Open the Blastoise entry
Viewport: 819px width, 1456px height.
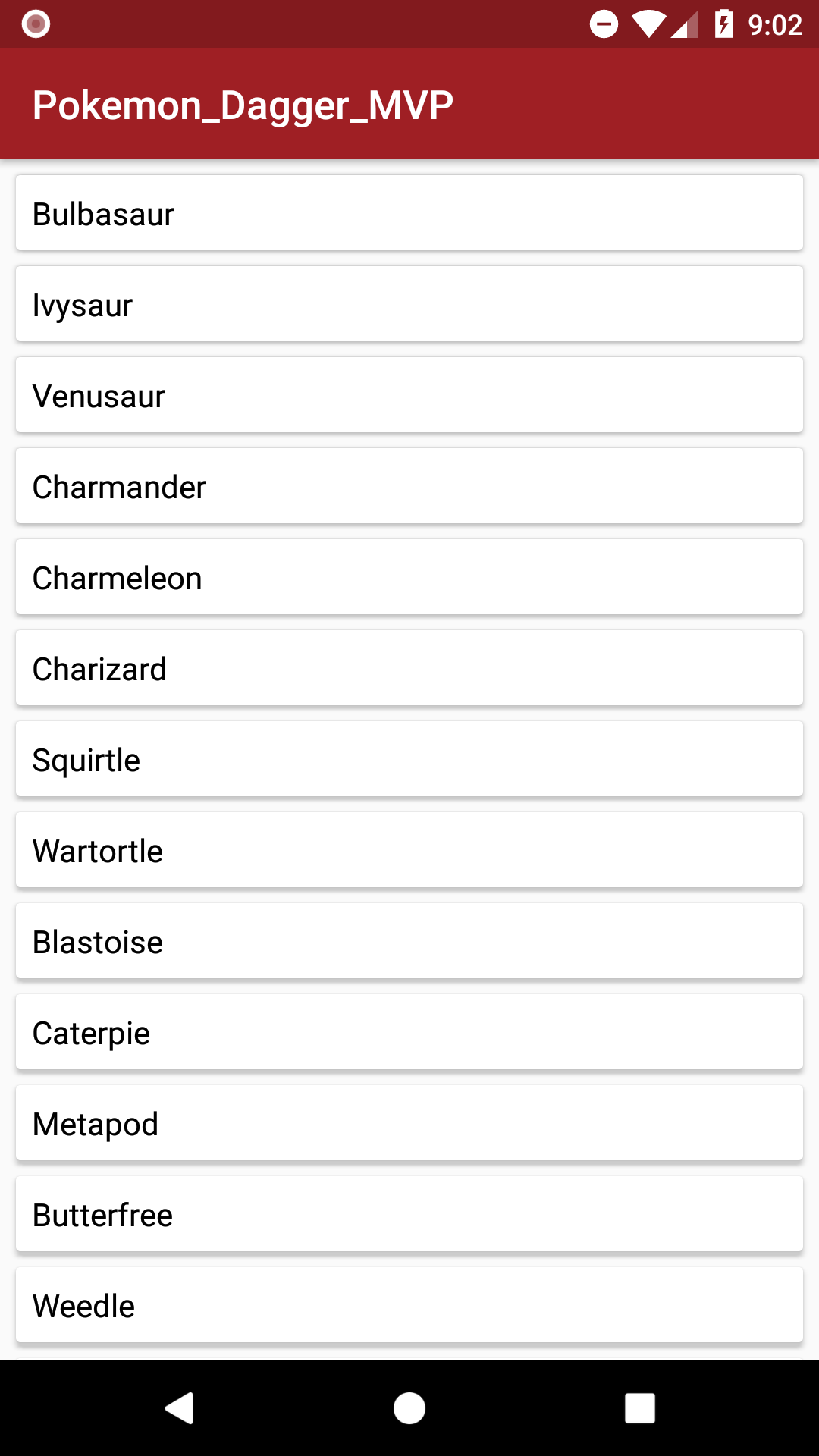point(409,941)
